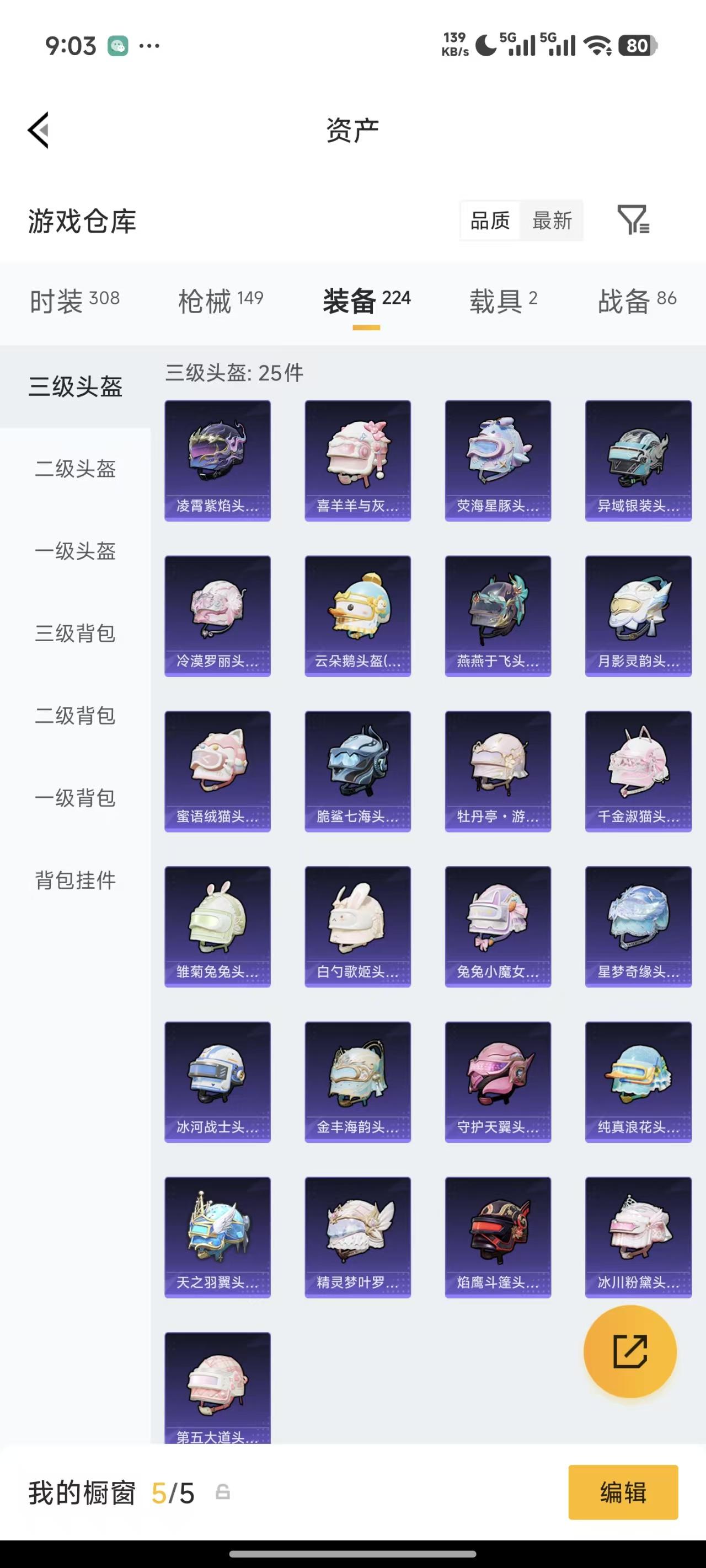Sort the warehouse by 品质

pyautogui.click(x=490, y=221)
